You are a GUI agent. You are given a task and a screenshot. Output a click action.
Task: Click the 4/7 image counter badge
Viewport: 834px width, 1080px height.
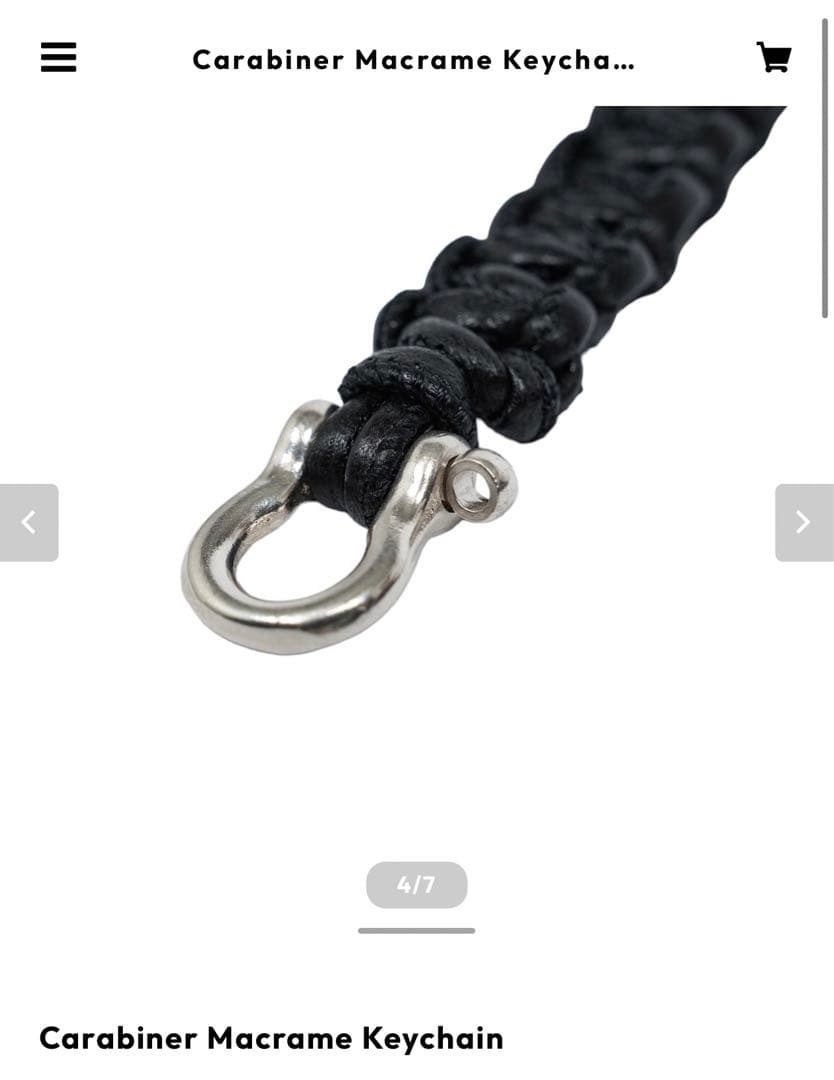pos(416,884)
